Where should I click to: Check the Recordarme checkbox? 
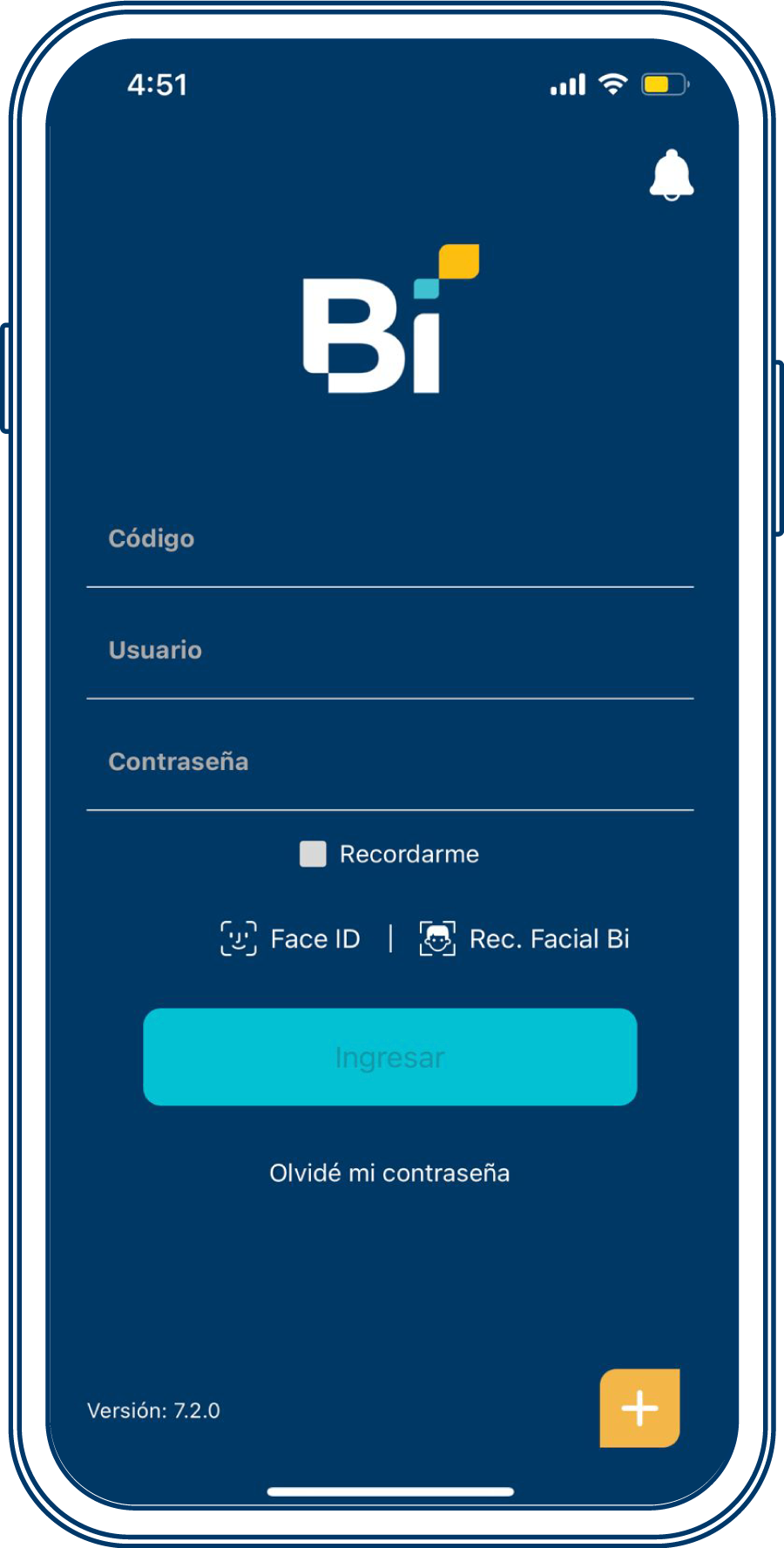point(313,854)
